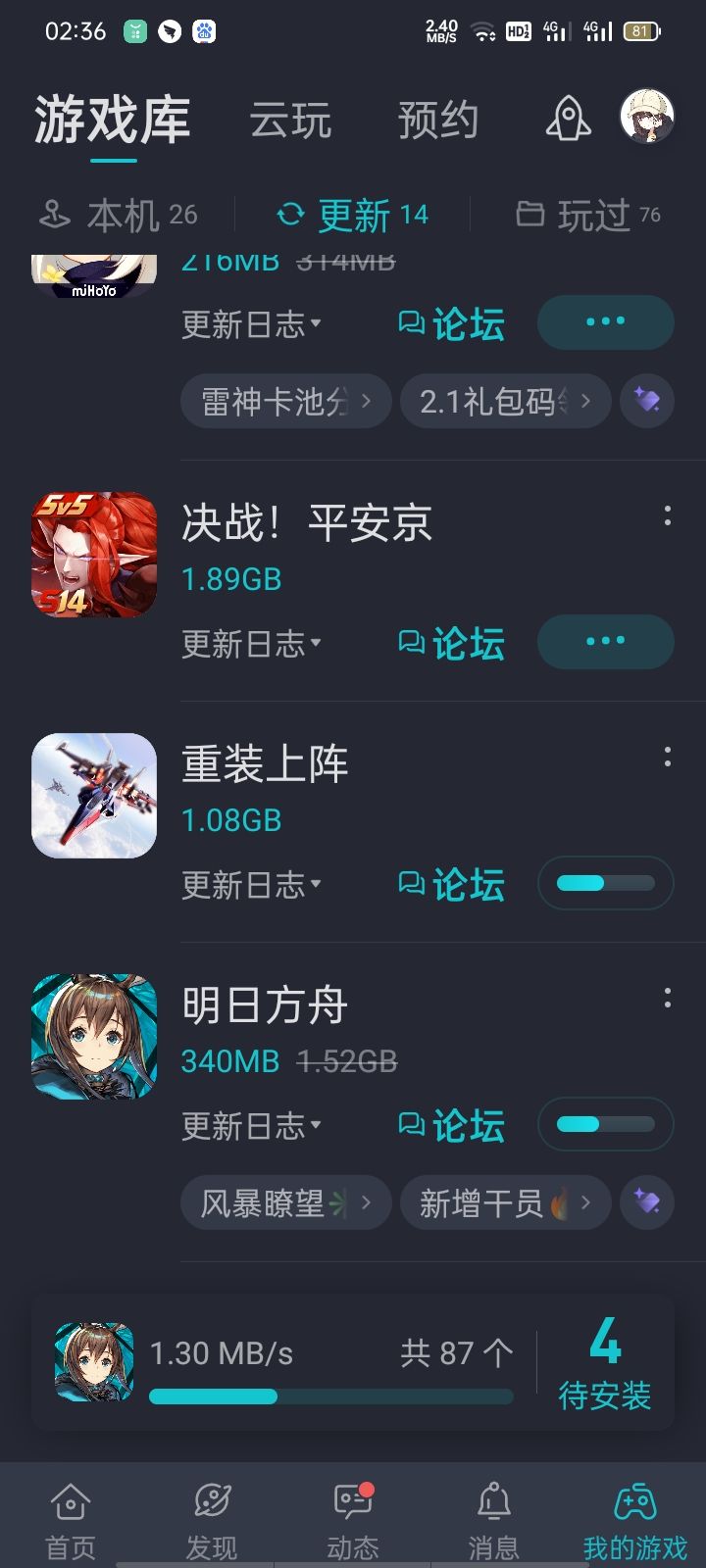The height and width of the screenshot is (1568, 706).
Task: Open the rocket announcements icon
Action: (x=567, y=118)
